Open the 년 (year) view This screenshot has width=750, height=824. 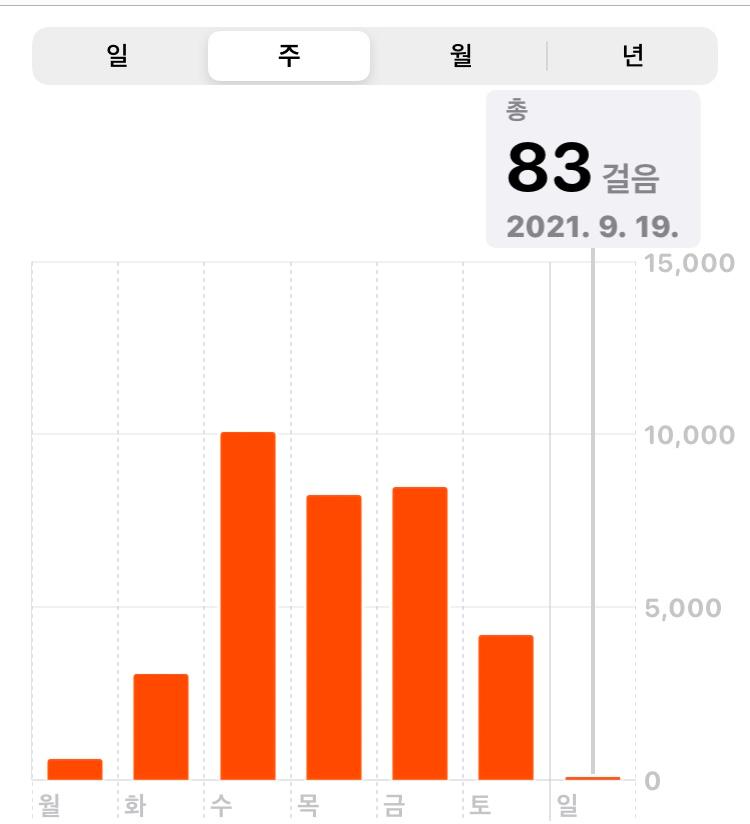pos(632,56)
